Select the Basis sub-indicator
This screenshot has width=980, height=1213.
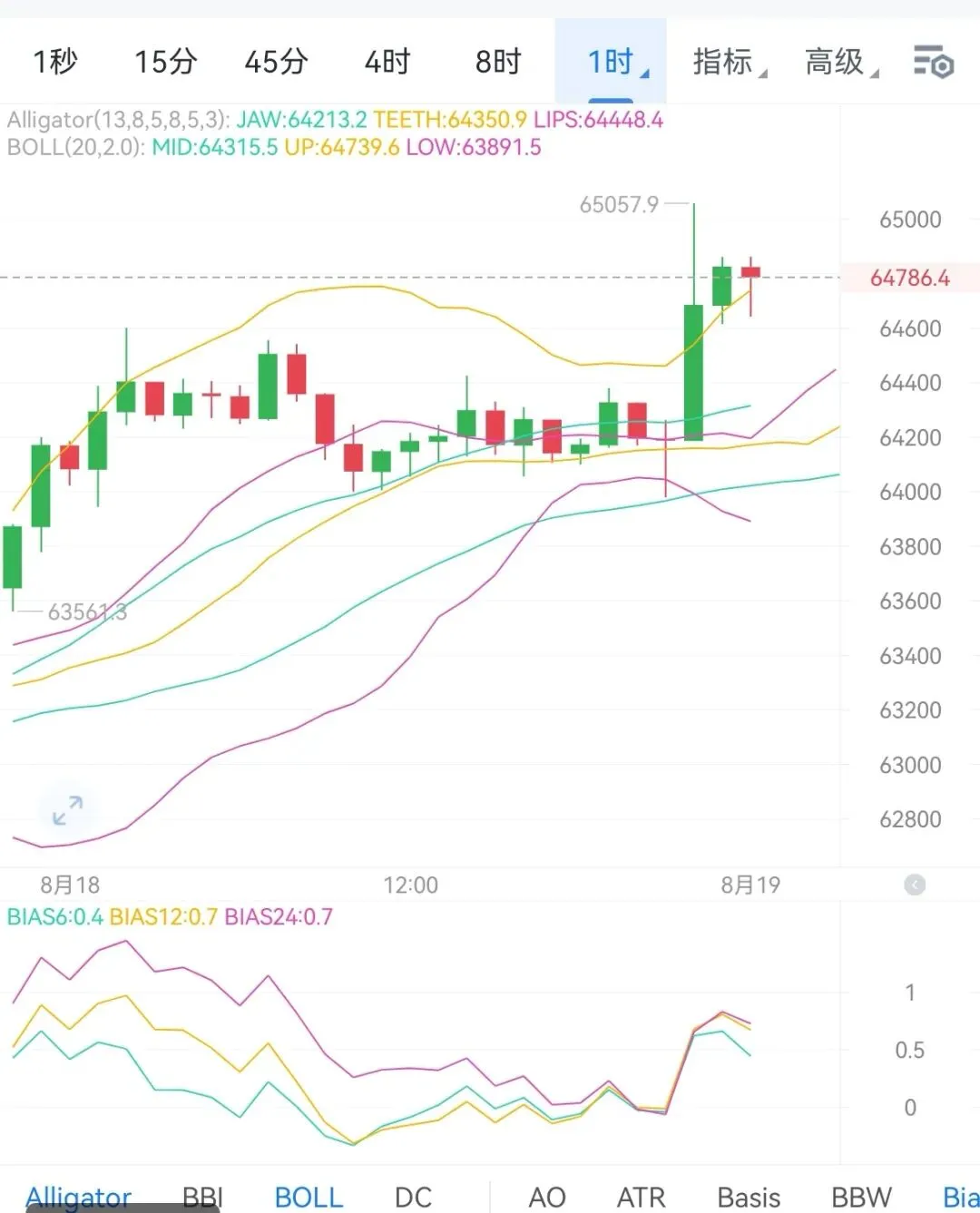point(749,1197)
